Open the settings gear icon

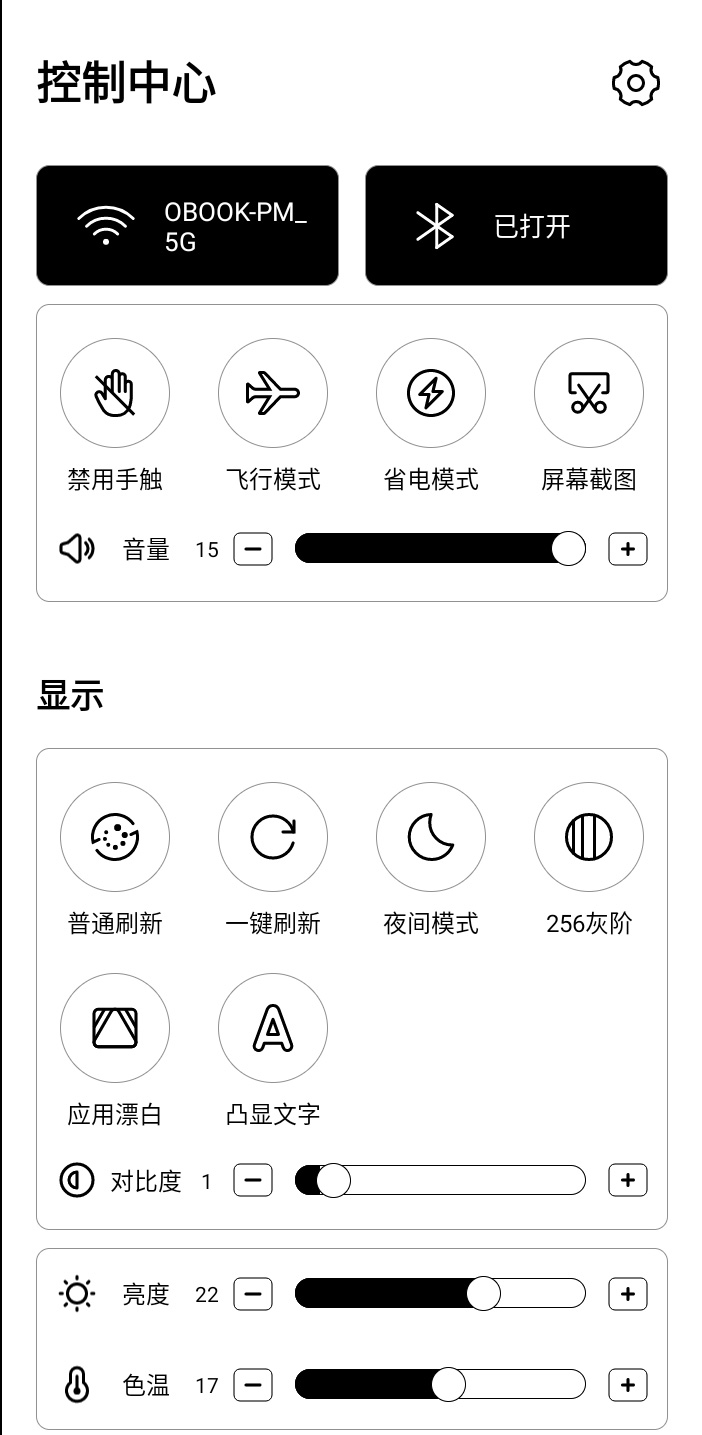point(636,83)
